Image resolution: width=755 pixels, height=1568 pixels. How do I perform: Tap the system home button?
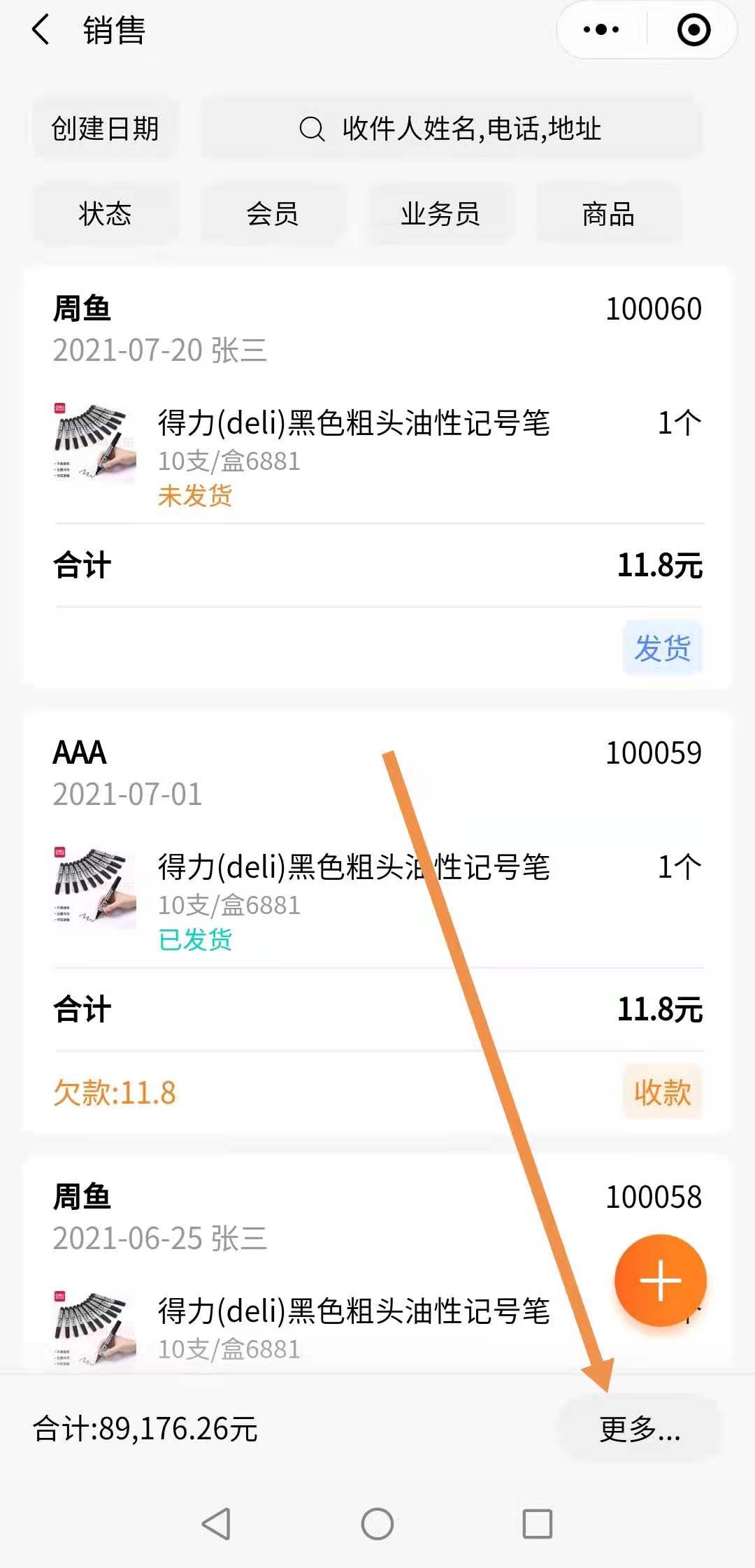click(x=377, y=1524)
